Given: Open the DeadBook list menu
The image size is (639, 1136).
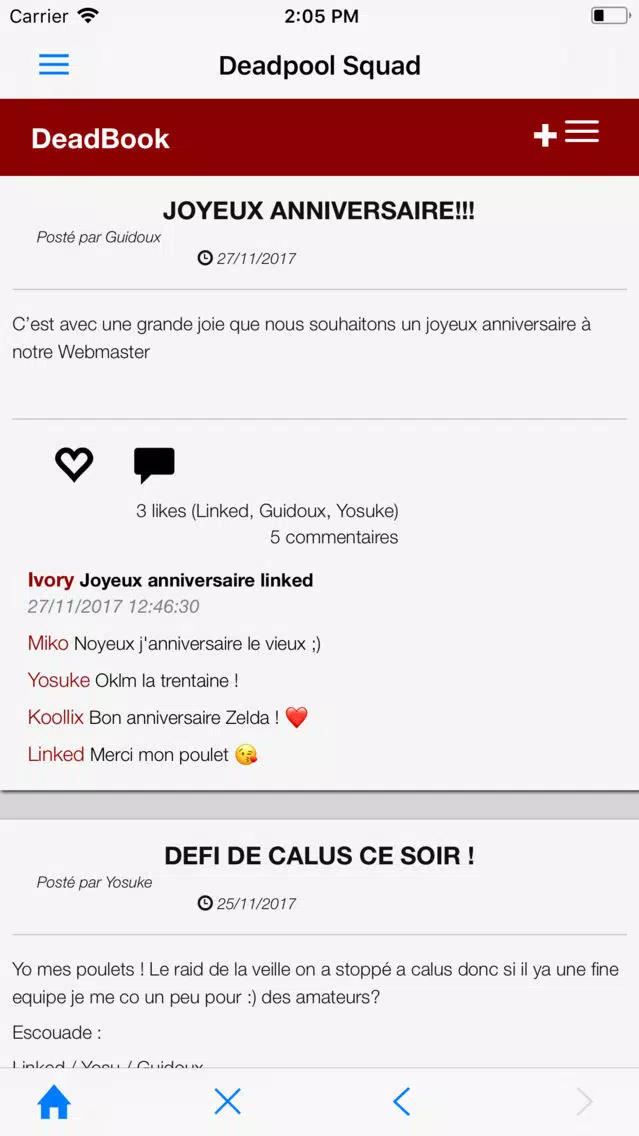Looking at the screenshot, I should tap(582, 132).
